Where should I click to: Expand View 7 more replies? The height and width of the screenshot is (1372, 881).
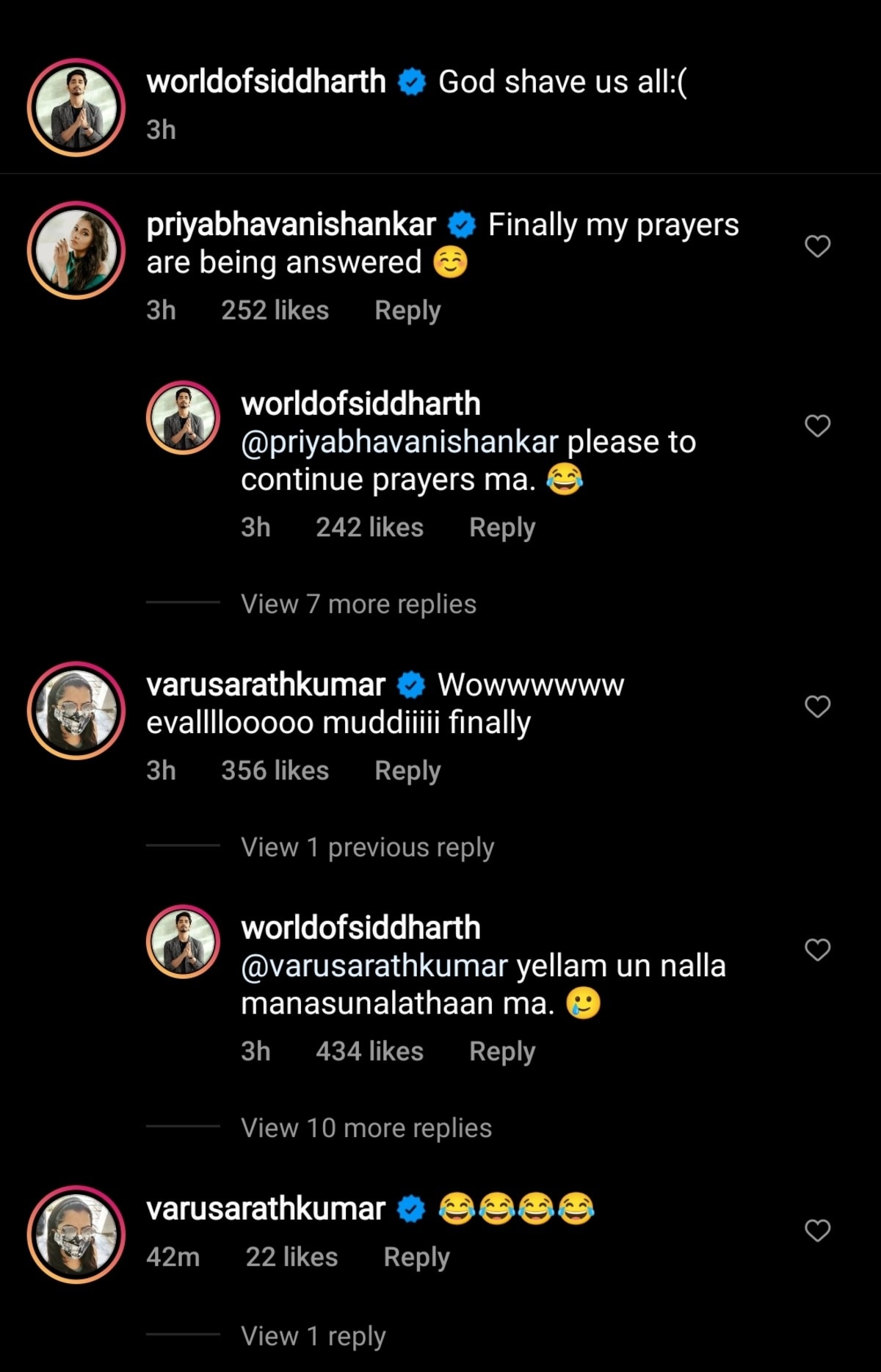[x=358, y=604]
